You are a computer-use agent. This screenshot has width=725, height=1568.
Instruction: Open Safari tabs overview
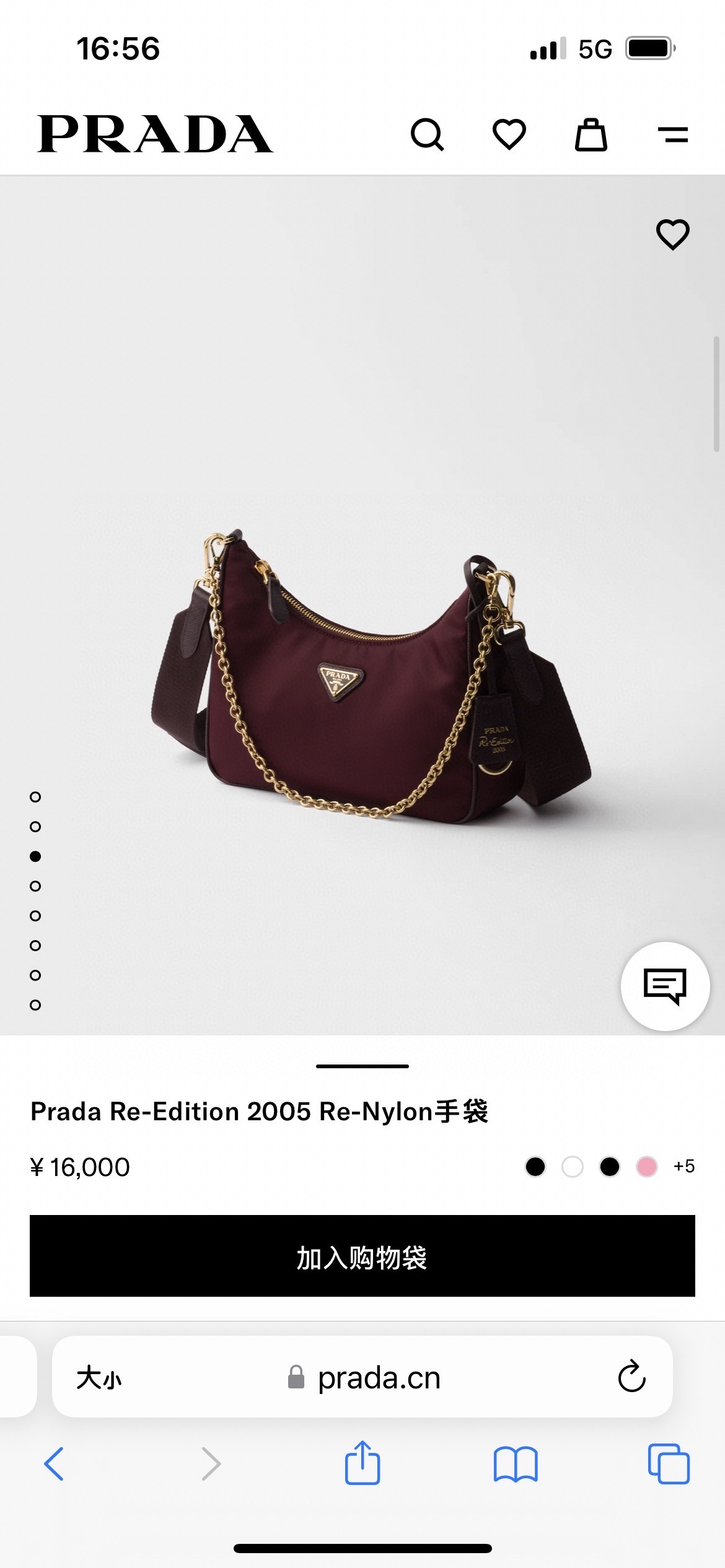point(669,1464)
